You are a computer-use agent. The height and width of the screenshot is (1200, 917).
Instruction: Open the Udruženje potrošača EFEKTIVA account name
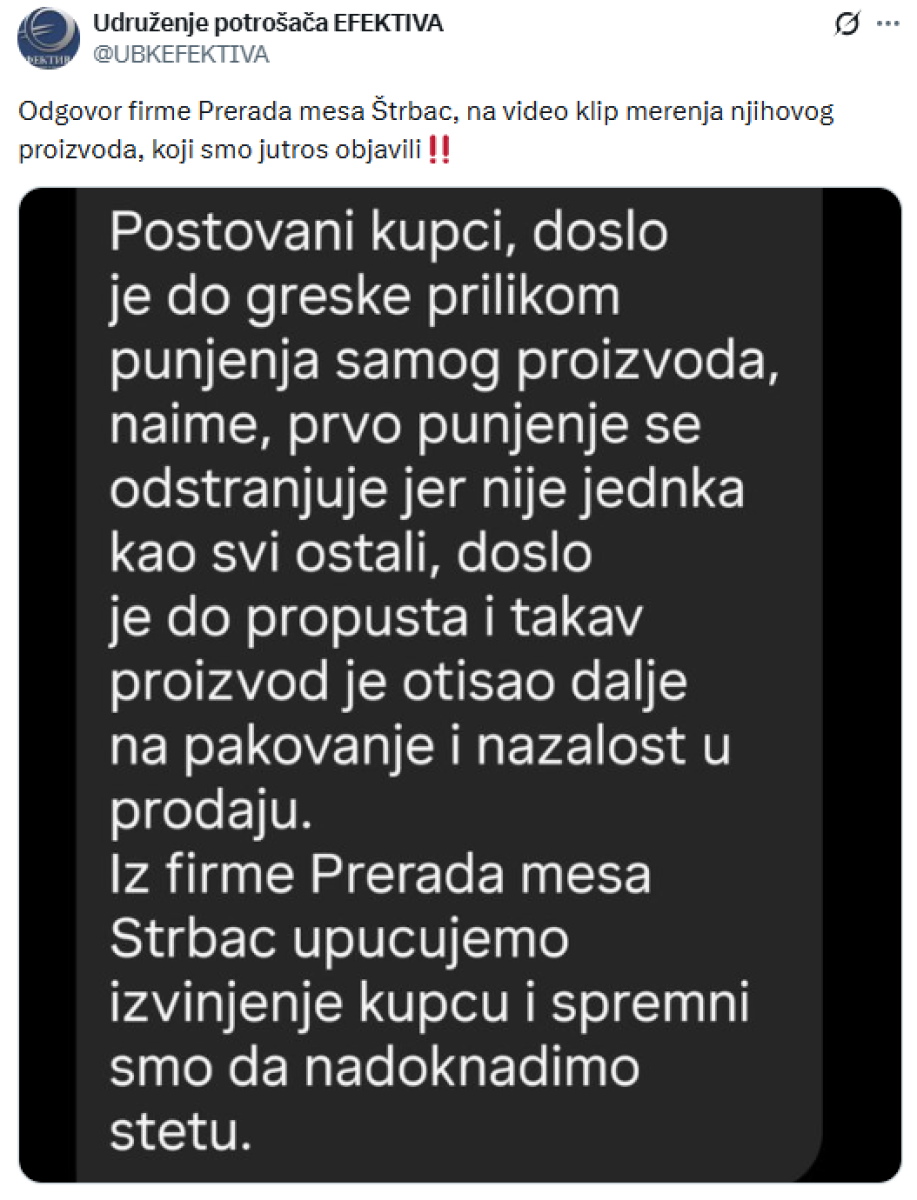pos(267,23)
